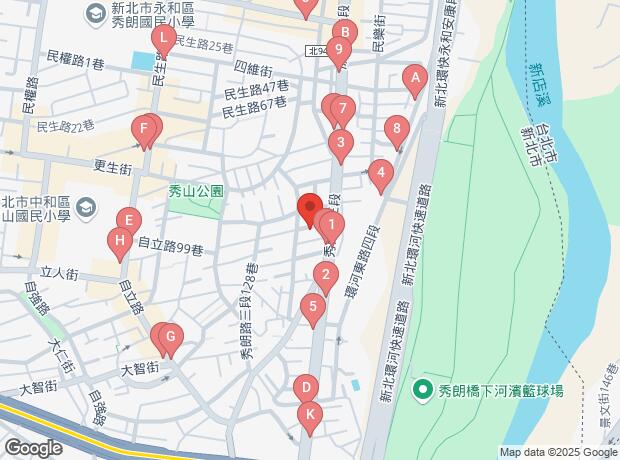The height and width of the screenshot is (460, 620).
Task: Select numbered marker 2
Action: (325, 274)
